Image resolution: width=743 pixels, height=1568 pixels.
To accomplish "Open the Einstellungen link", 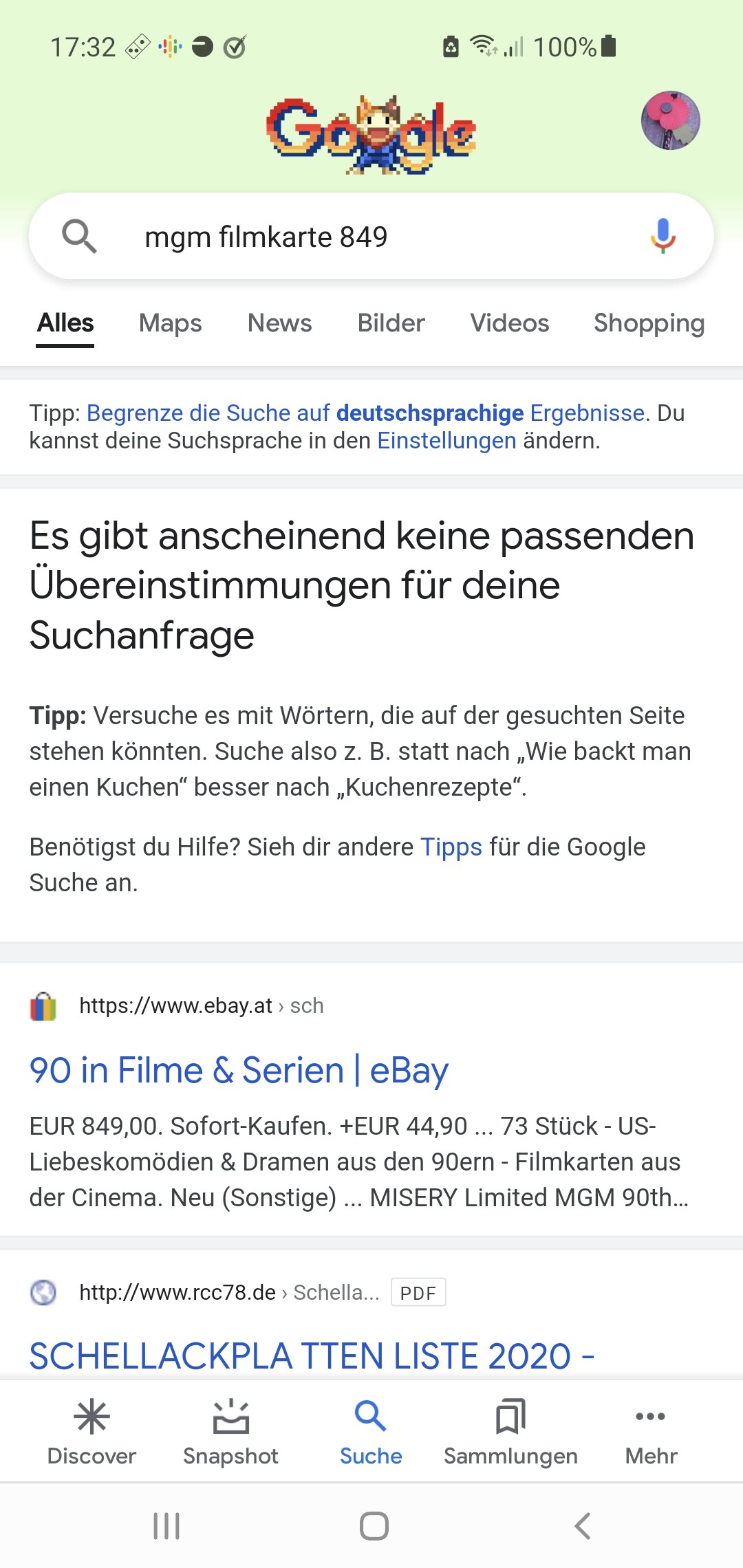I will coord(446,440).
